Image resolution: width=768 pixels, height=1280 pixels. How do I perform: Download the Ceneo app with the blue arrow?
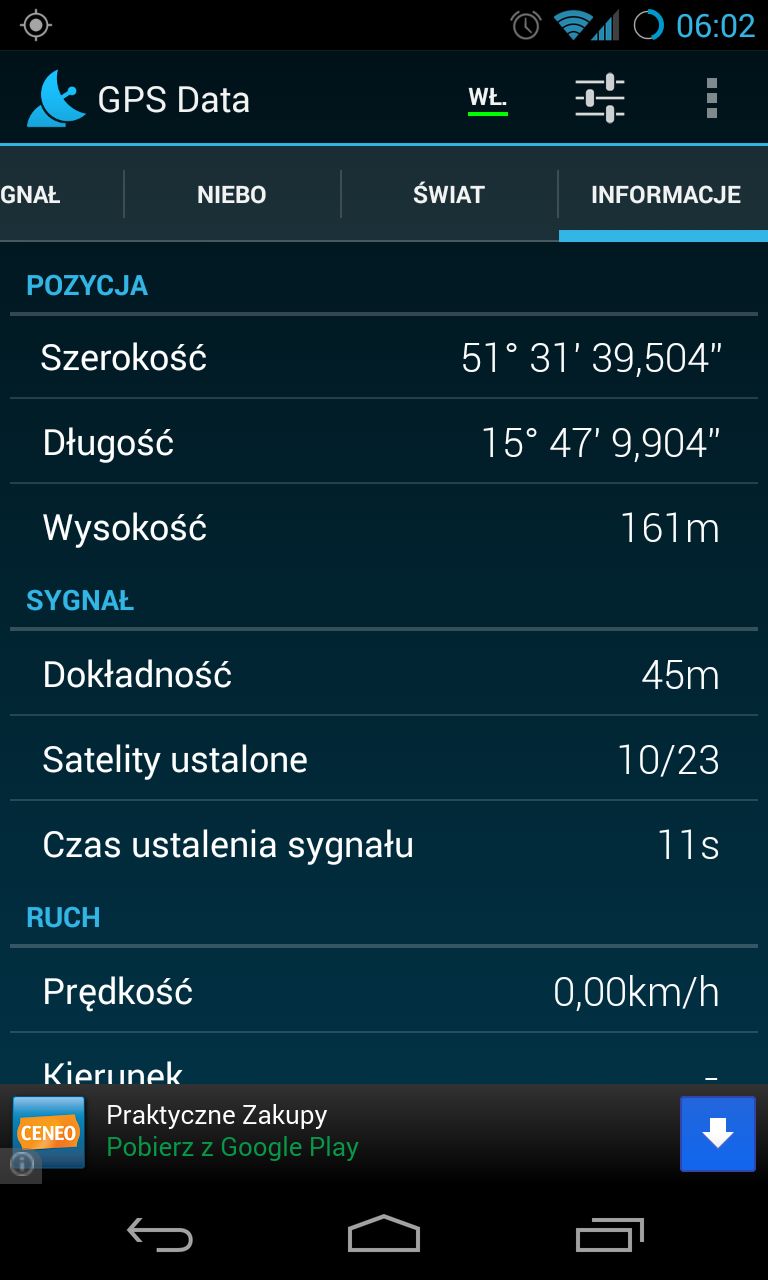718,1134
